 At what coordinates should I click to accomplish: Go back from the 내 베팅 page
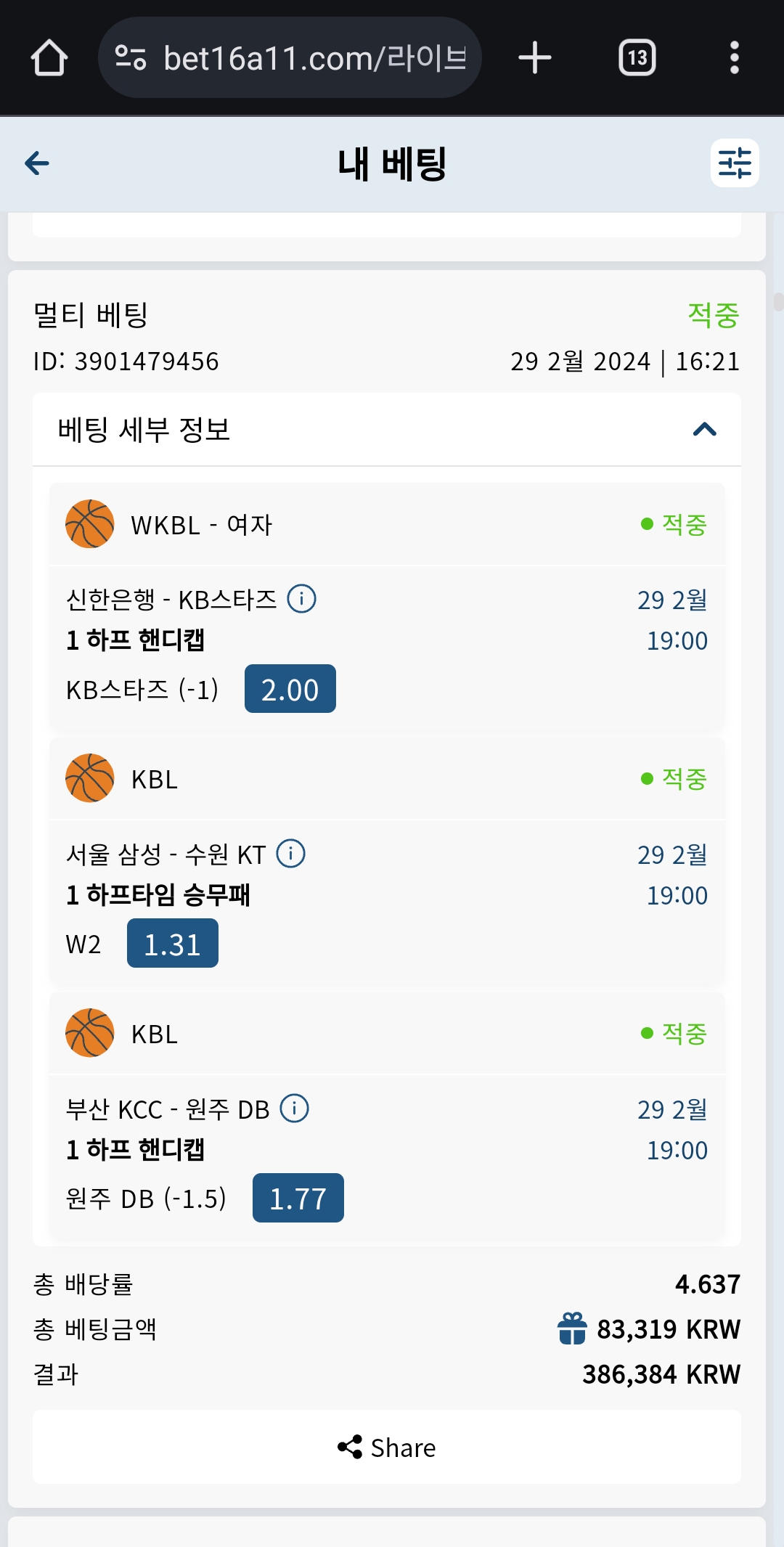(x=37, y=163)
